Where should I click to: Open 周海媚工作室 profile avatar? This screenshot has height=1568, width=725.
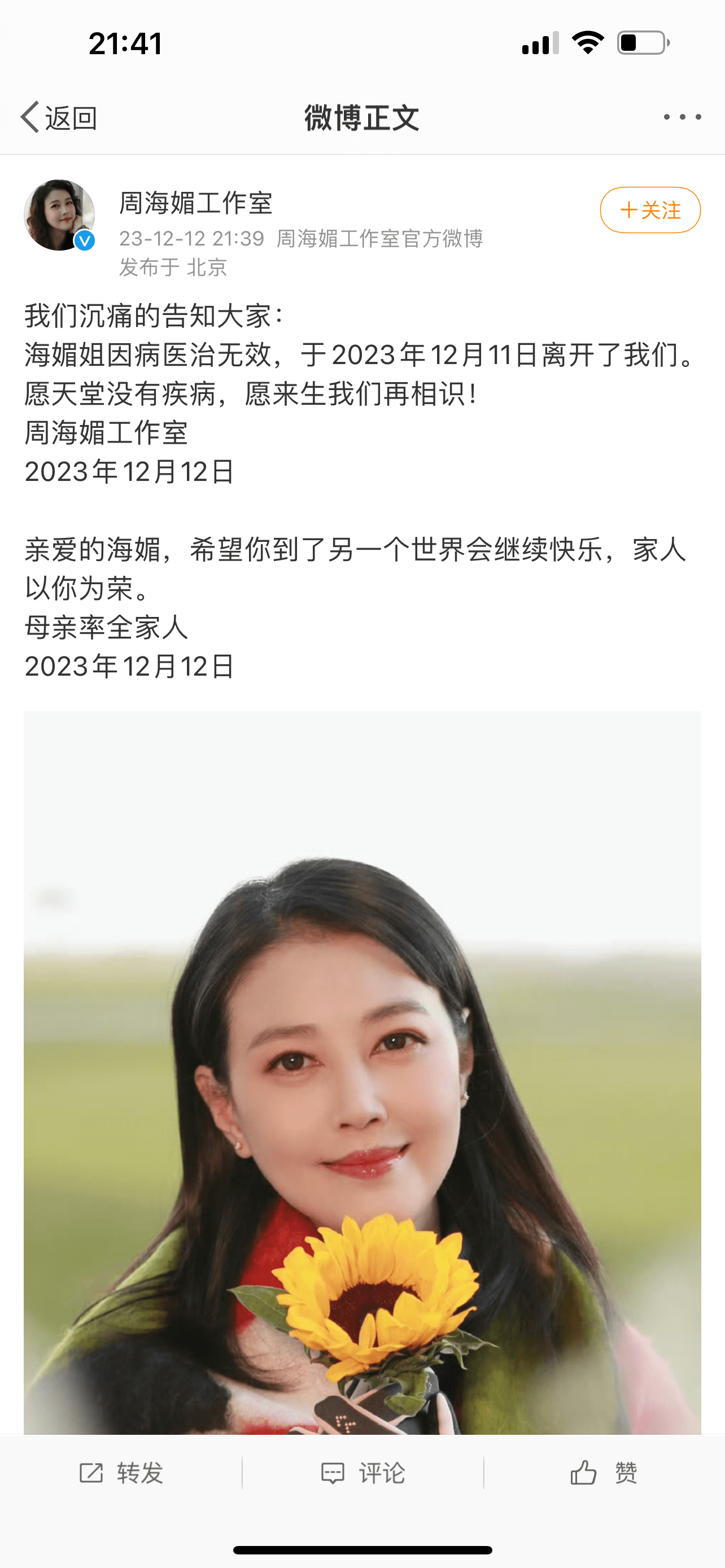tap(59, 215)
